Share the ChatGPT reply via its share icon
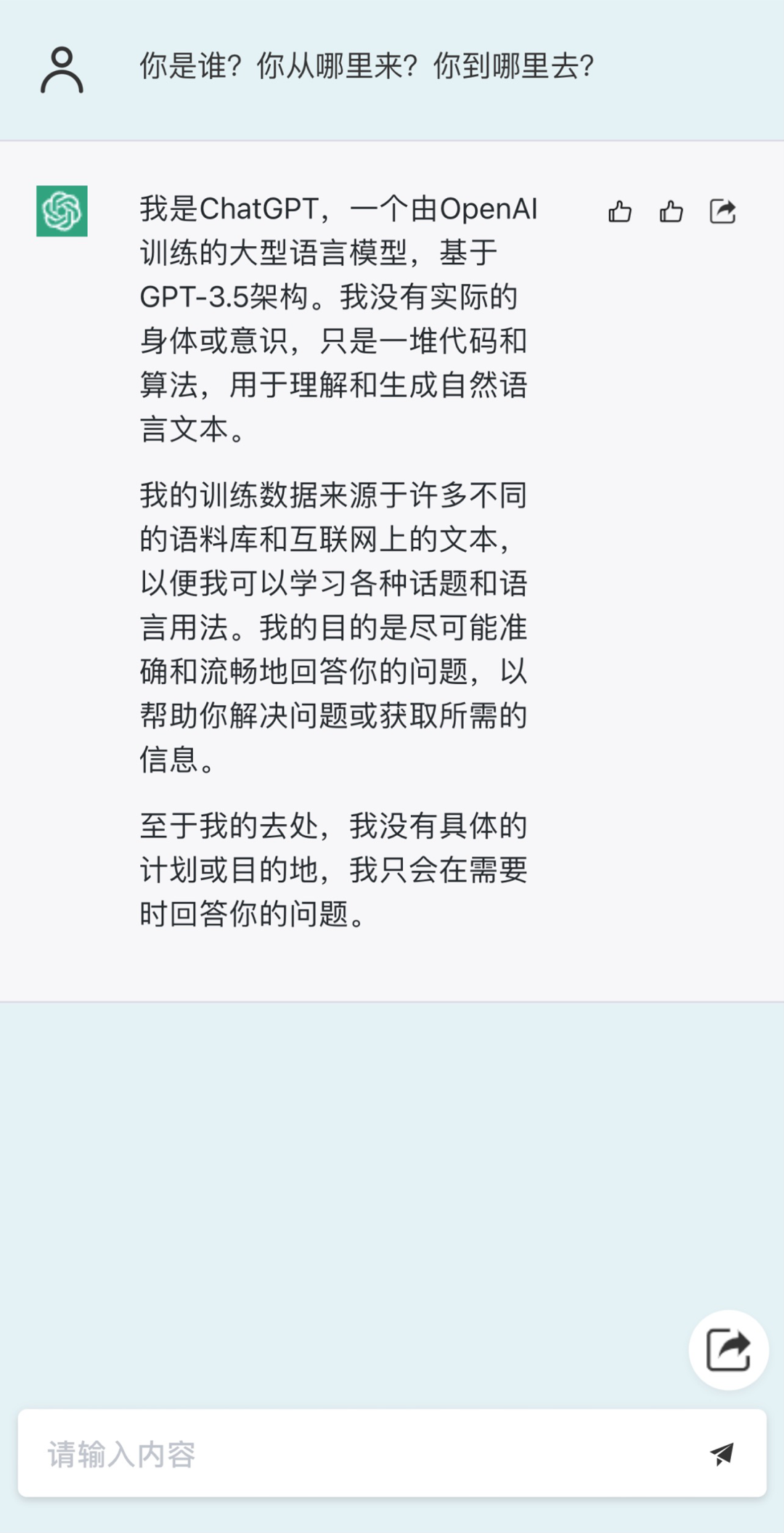The image size is (784, 1533). point(723,211)
